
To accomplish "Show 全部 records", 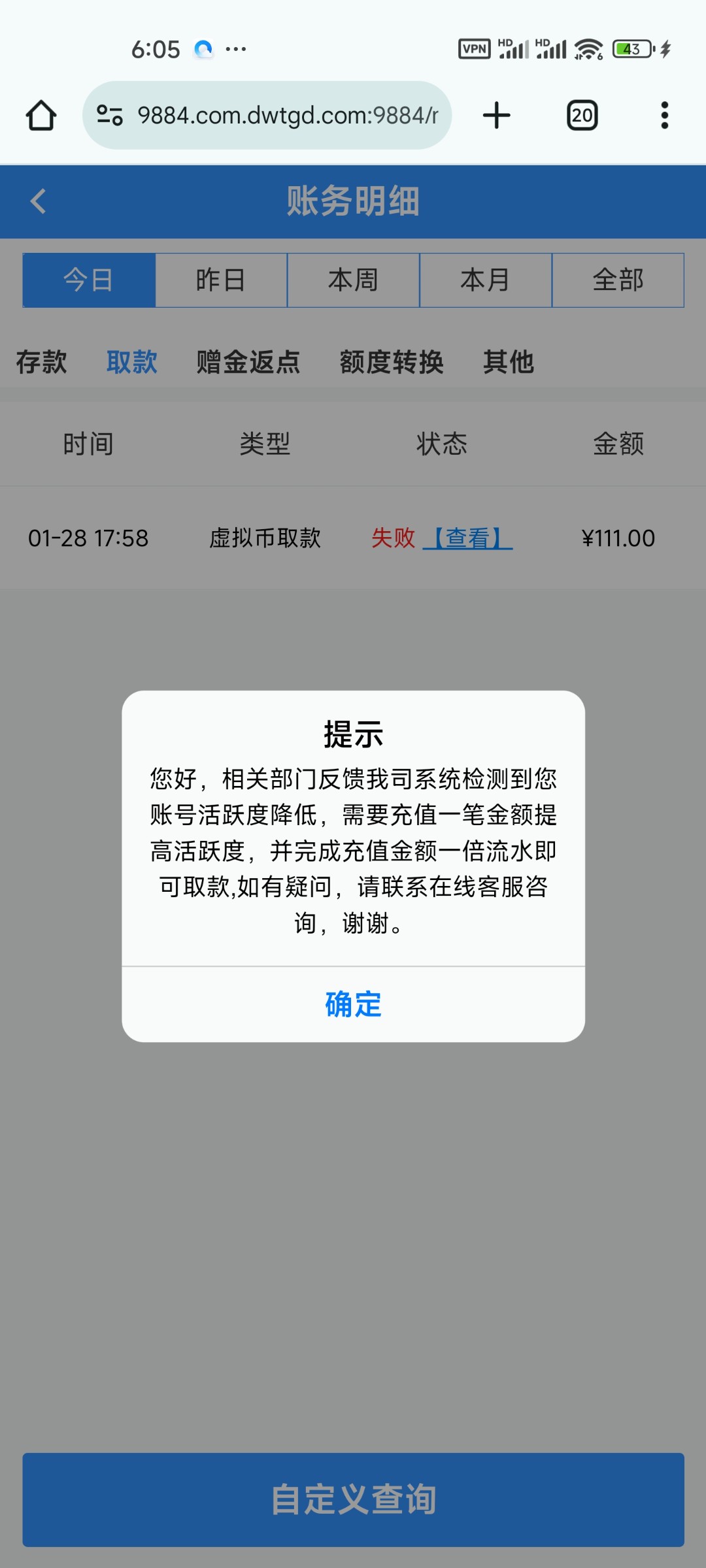I will (x=618, y=280).
